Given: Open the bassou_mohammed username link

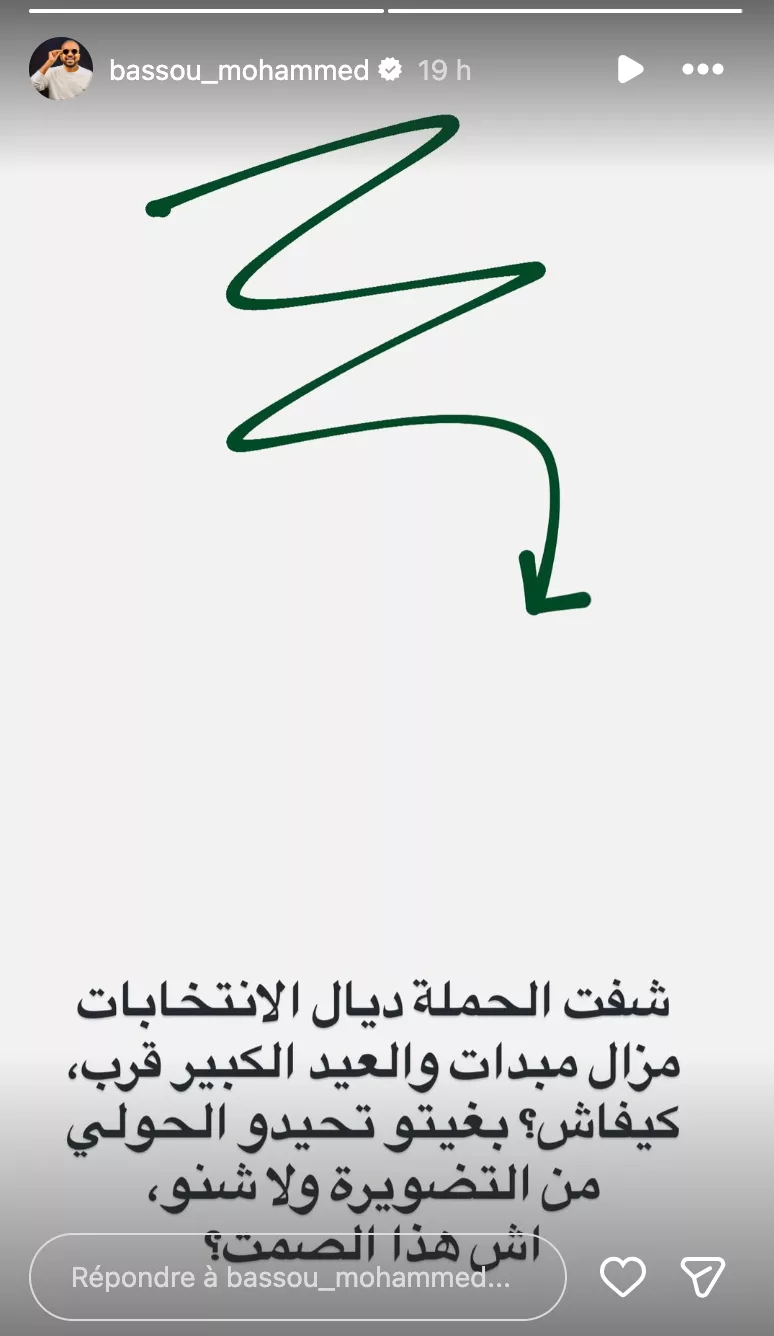Looking at the screenshot, I should [239, 70].
